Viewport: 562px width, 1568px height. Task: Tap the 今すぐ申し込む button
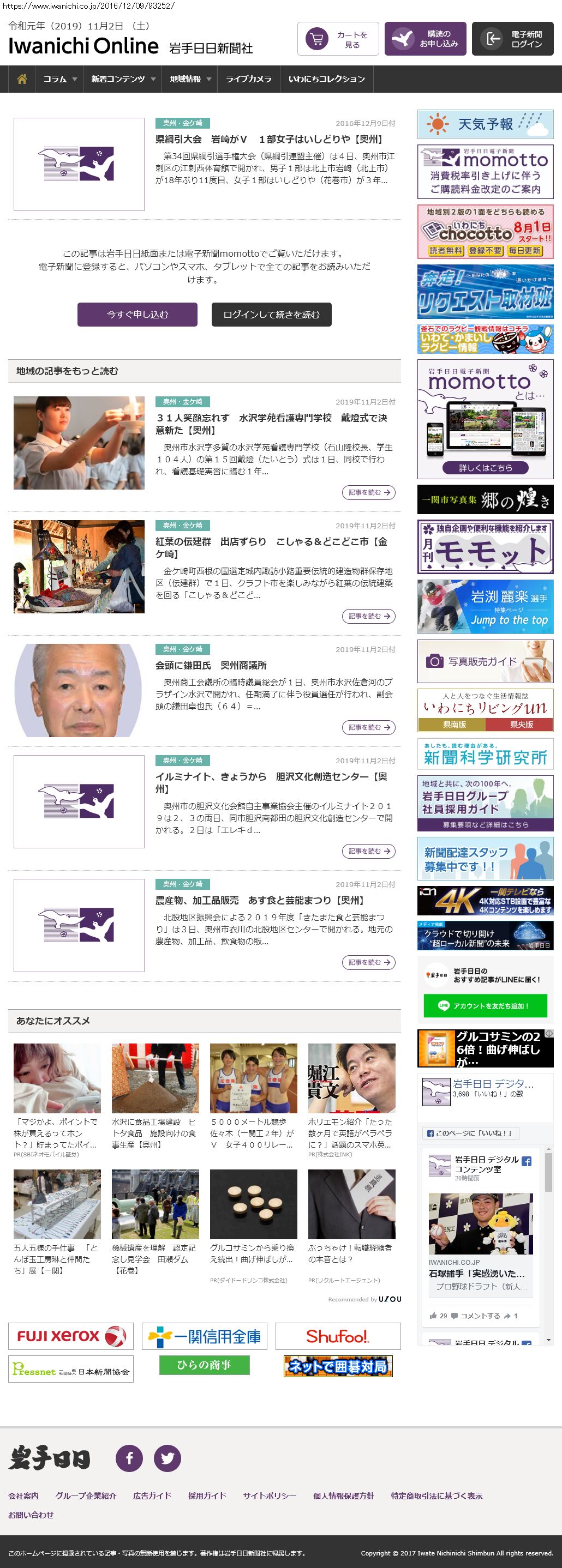point(137,315)
